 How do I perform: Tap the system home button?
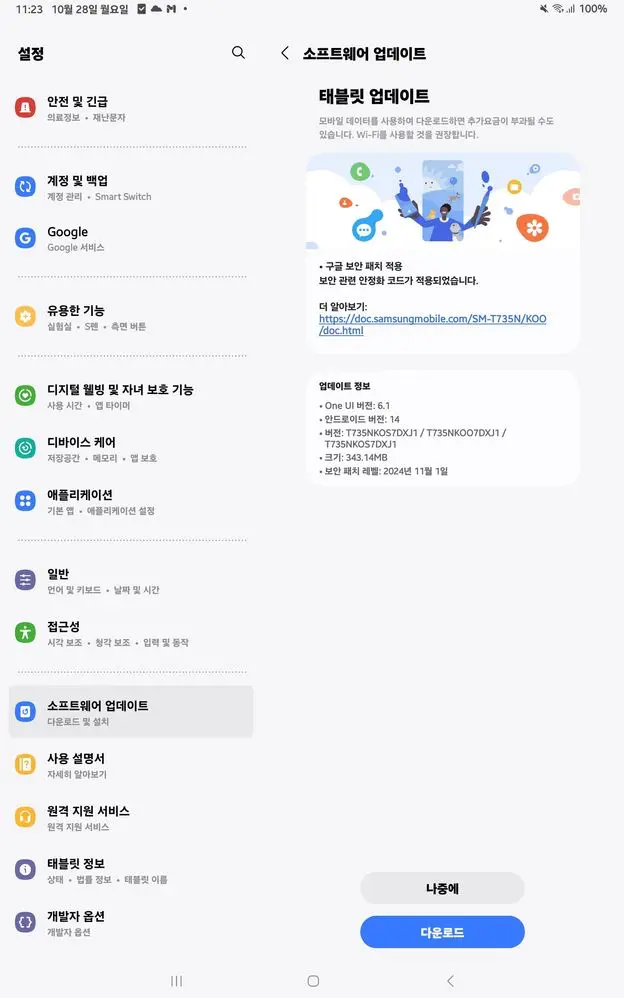[x=313, y=981]
